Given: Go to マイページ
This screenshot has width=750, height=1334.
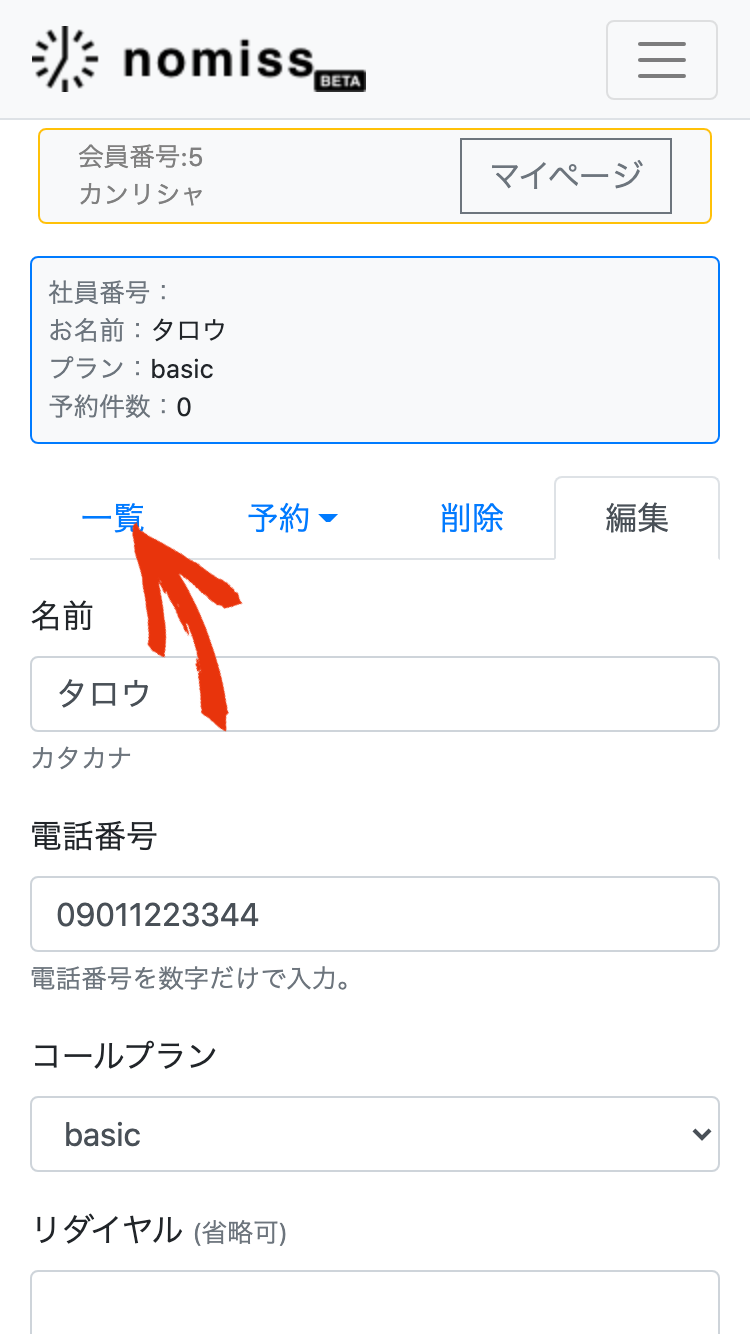Looking at the screenshot, I should coord(566,176).
